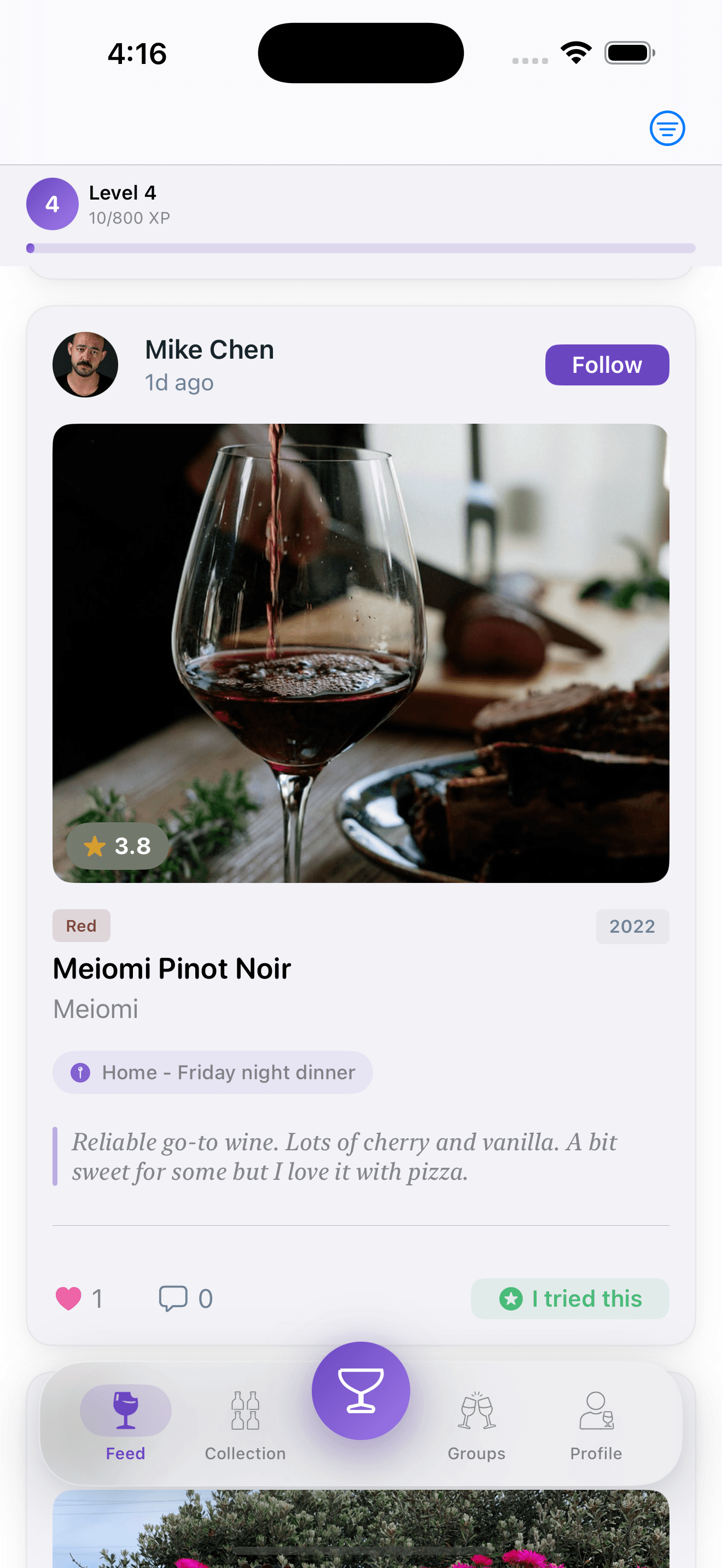Tap the Level 4 XP progress bar
Screen dimensions: 722x1568
[361, 248]
